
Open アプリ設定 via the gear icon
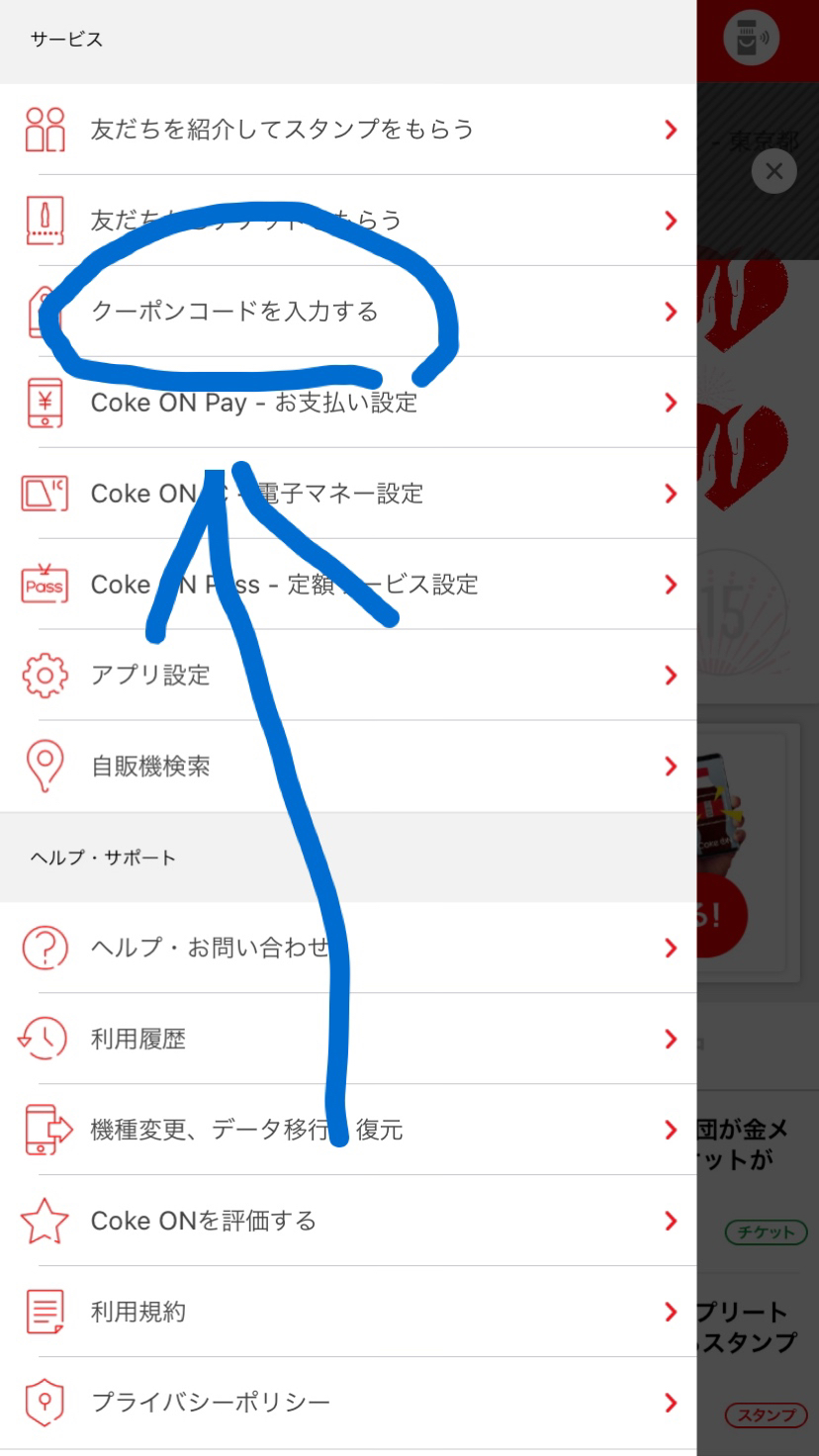(x=45, y=676)
